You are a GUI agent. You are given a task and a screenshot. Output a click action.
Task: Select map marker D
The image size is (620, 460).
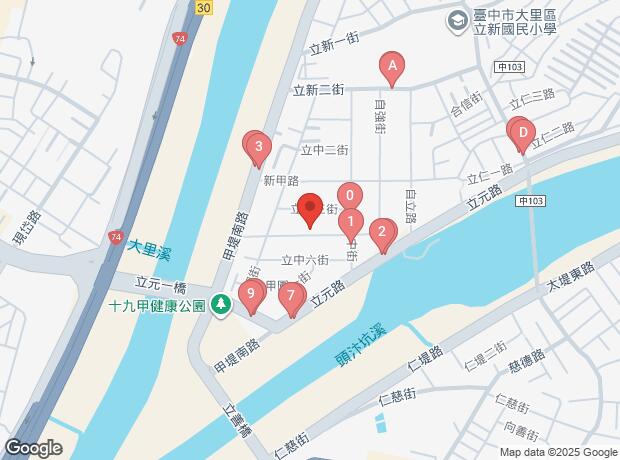(x=522, y=133)
